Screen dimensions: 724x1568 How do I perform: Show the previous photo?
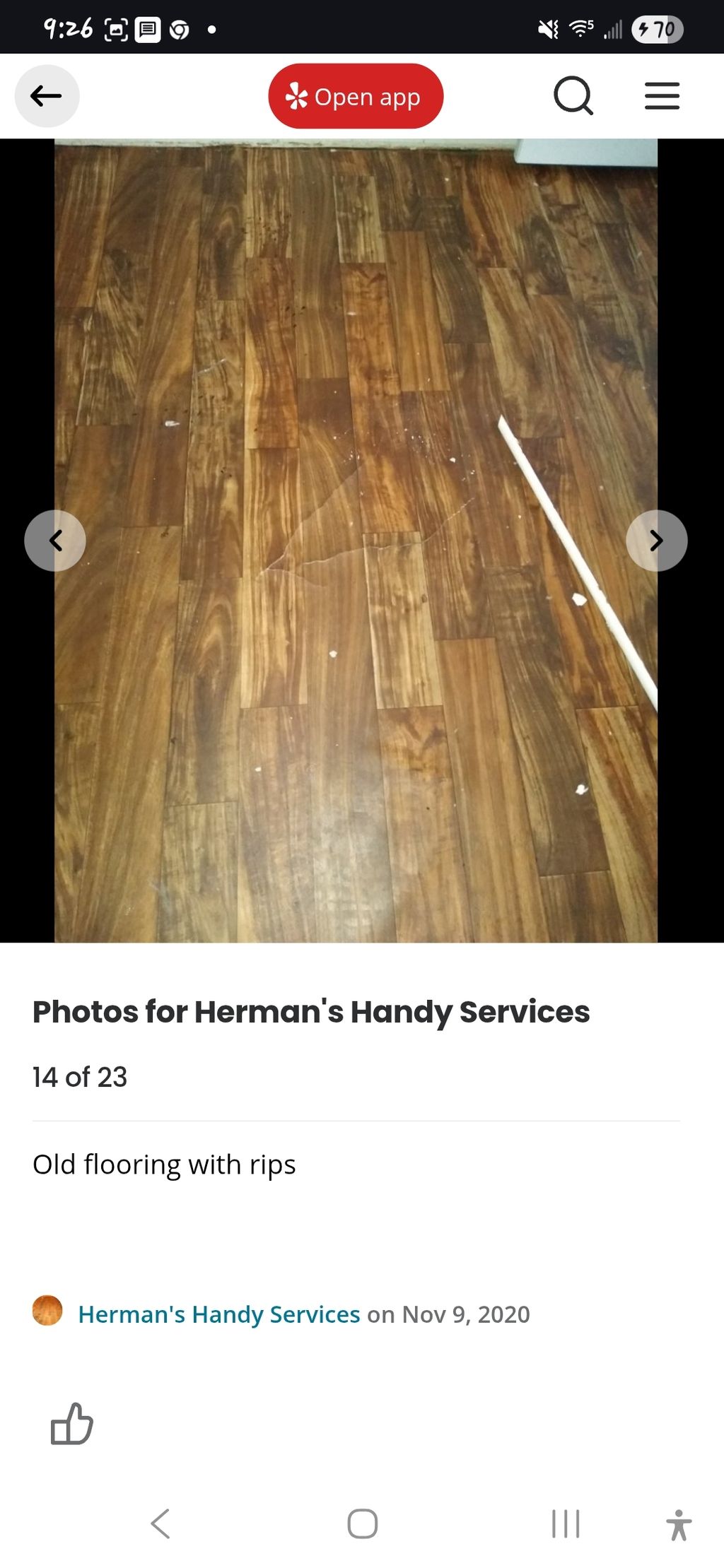55,541
